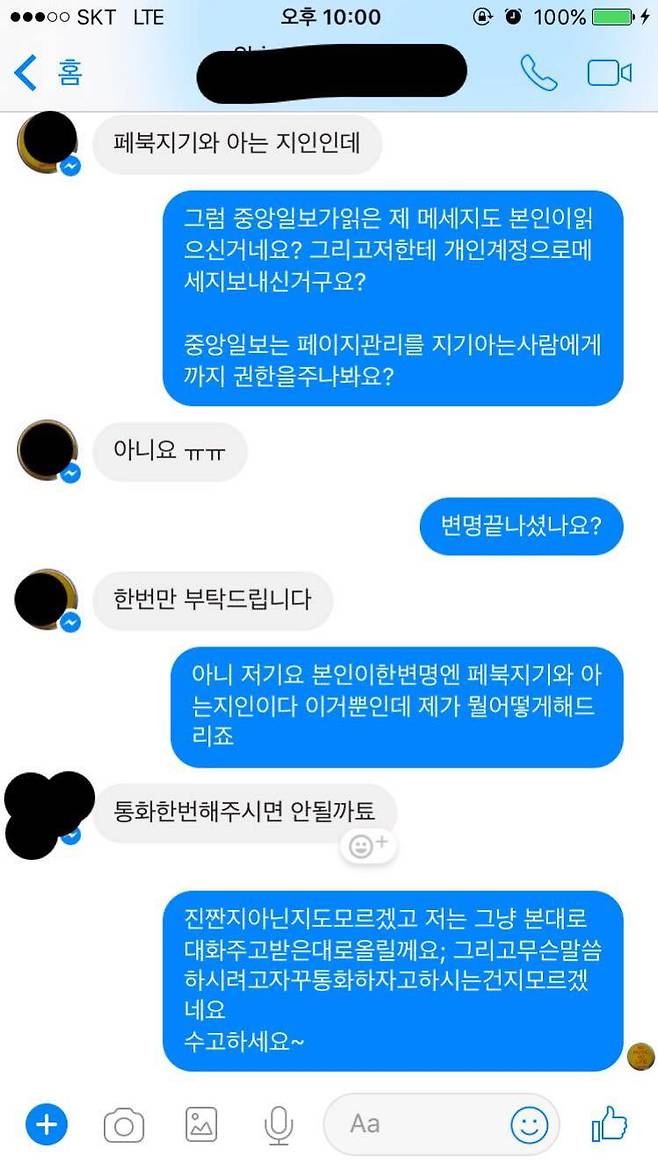Start a video call

coord(609,73)
